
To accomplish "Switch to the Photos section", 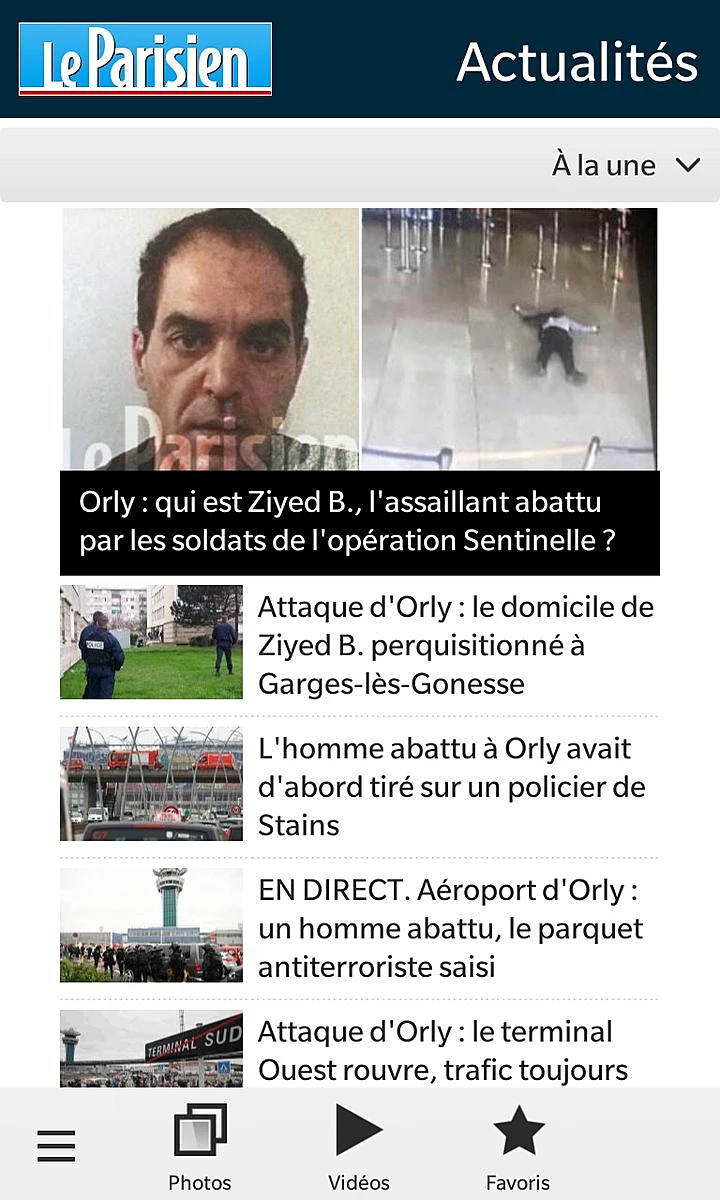I will 200,1146.
